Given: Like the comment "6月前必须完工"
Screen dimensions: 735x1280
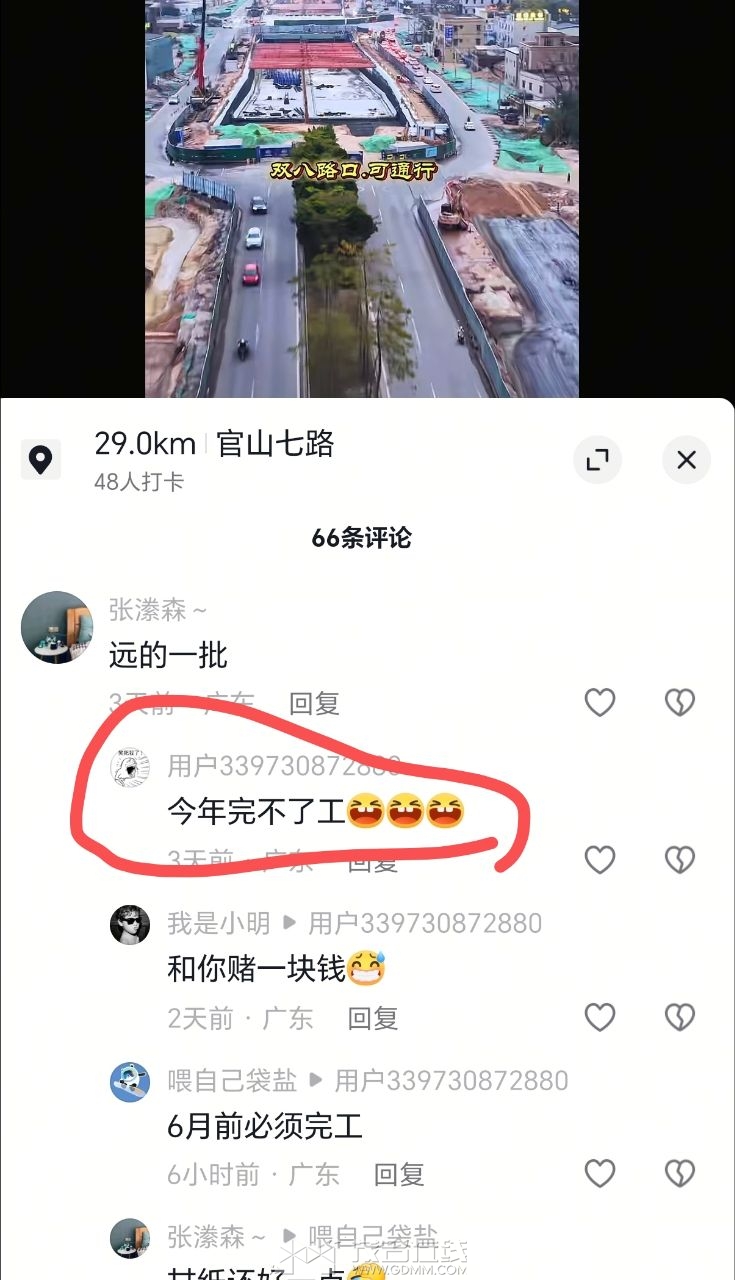Looking at the screenshot, I should (x=600, y=1174).
